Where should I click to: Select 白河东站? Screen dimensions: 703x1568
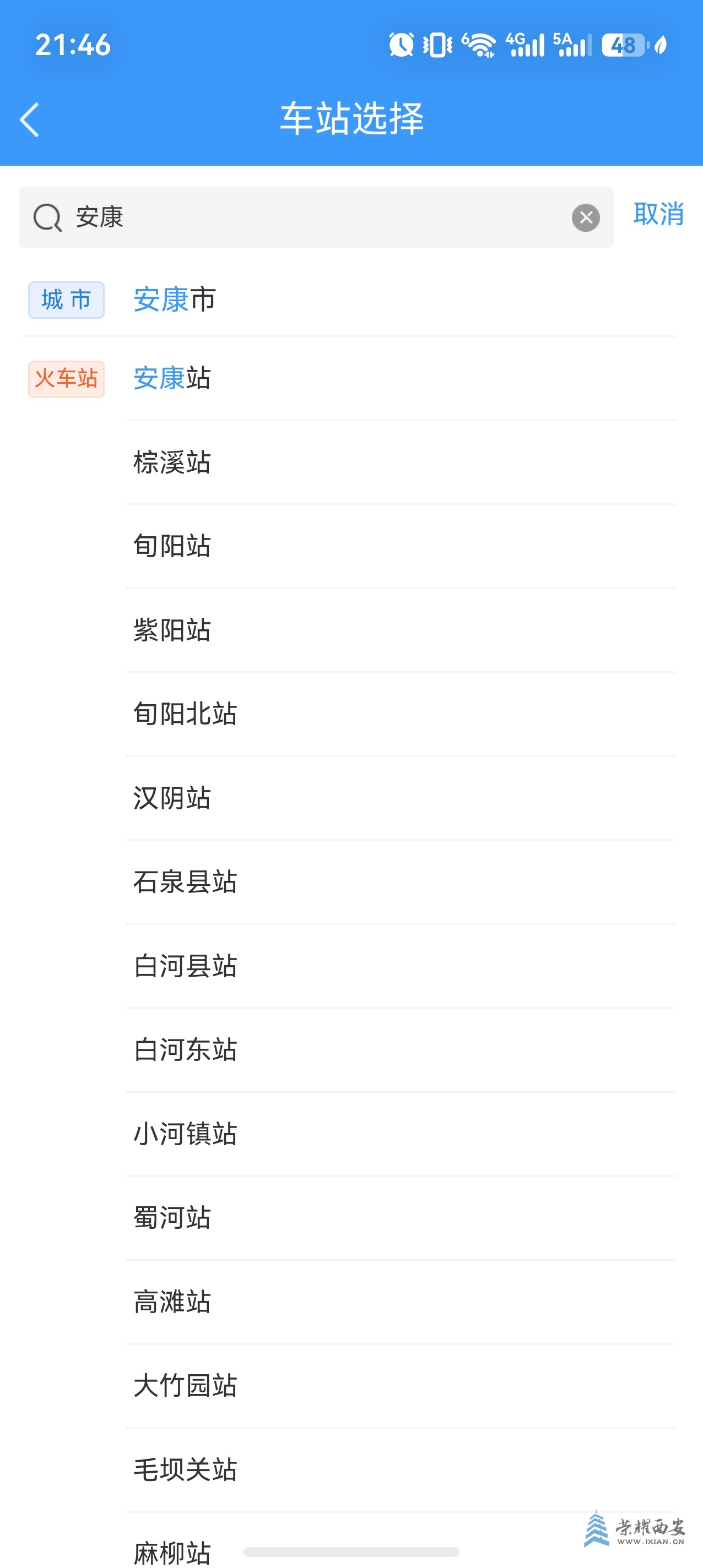(x=400, y=1050)
